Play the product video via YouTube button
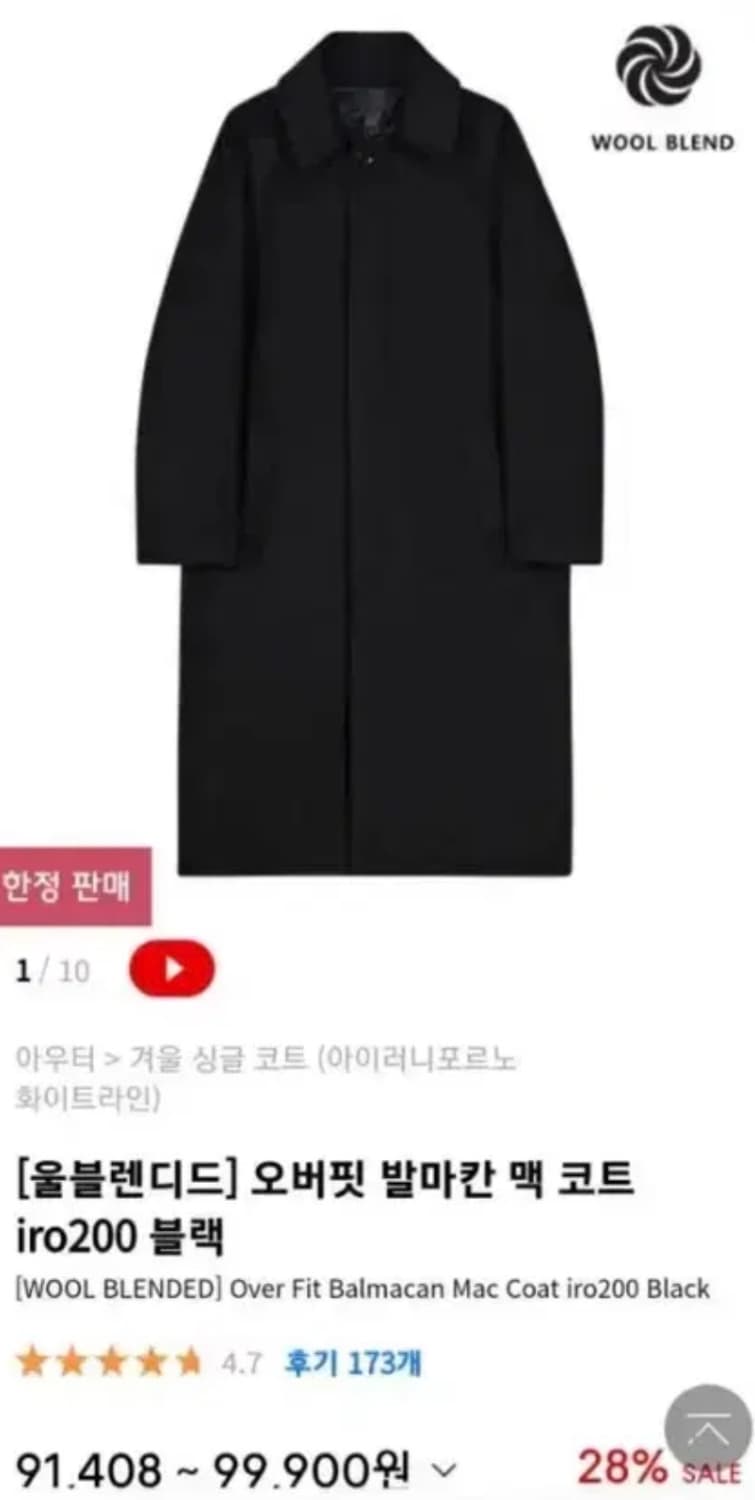The height and width of the screenshot is (1500, 755). [x=172, y=967]
